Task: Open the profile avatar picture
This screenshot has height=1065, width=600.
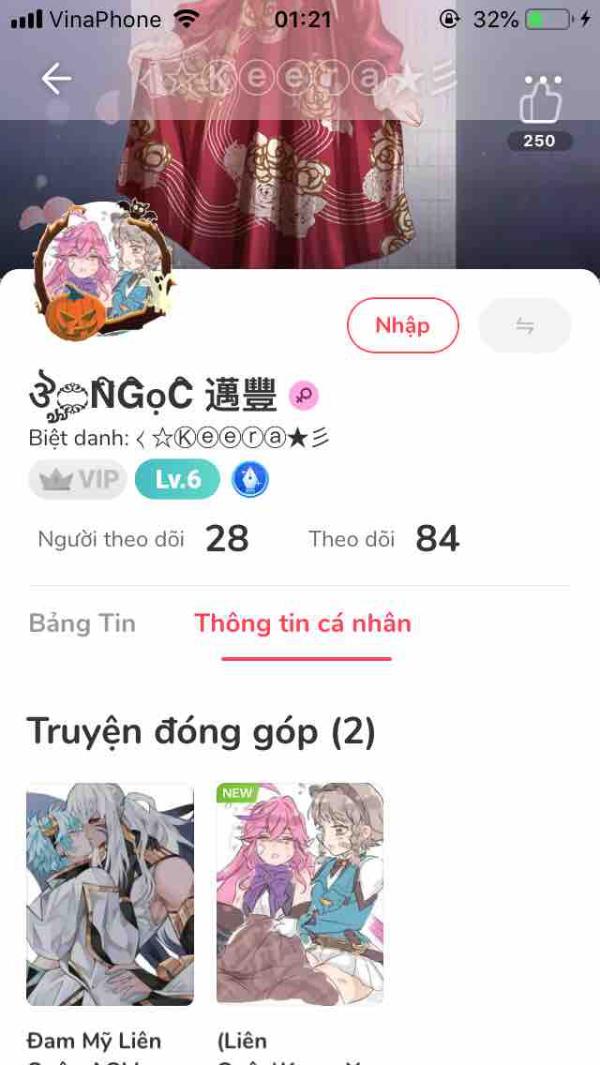Action: (100, 272)
